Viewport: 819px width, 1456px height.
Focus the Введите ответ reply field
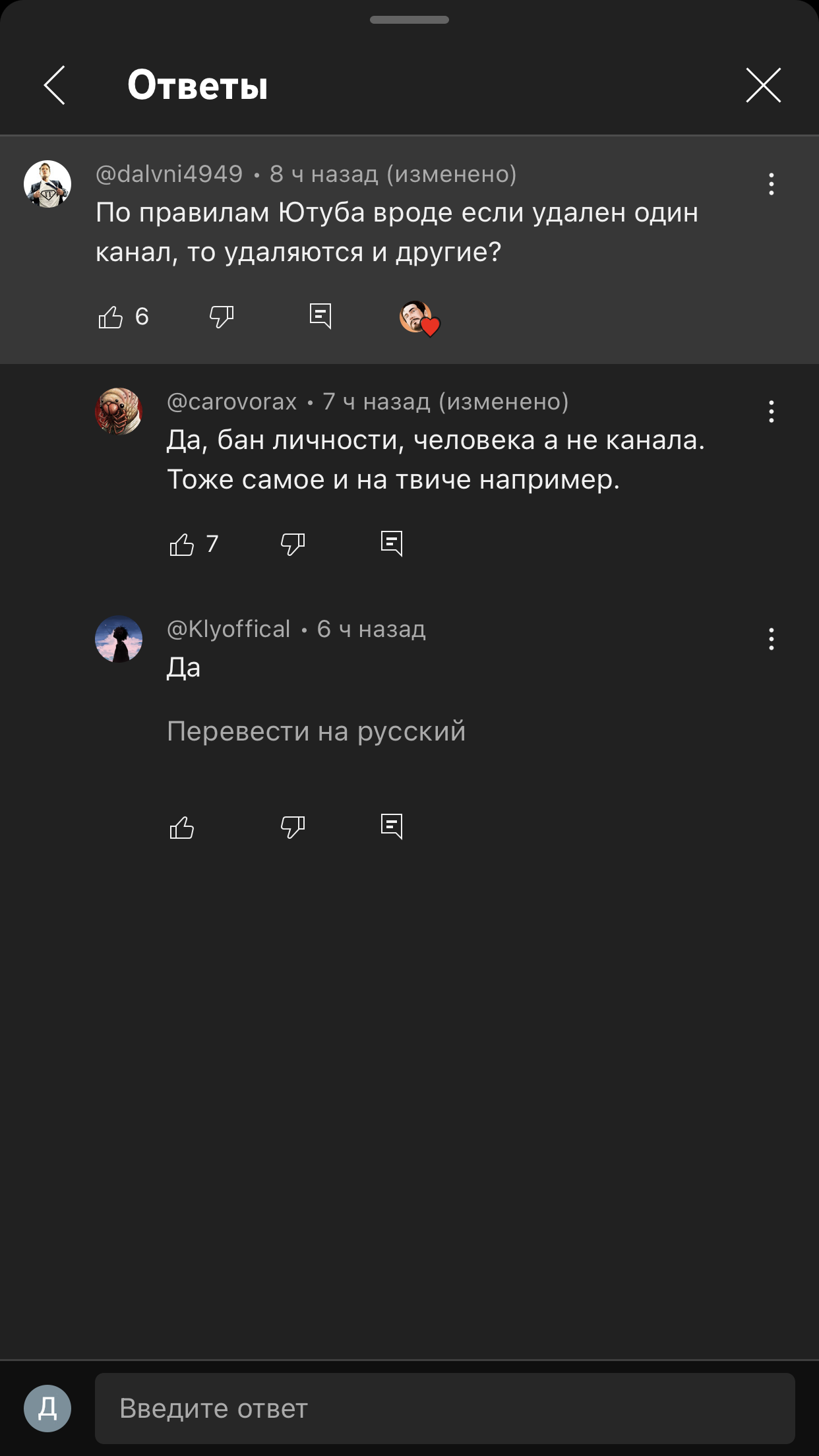pos(444,1409)
